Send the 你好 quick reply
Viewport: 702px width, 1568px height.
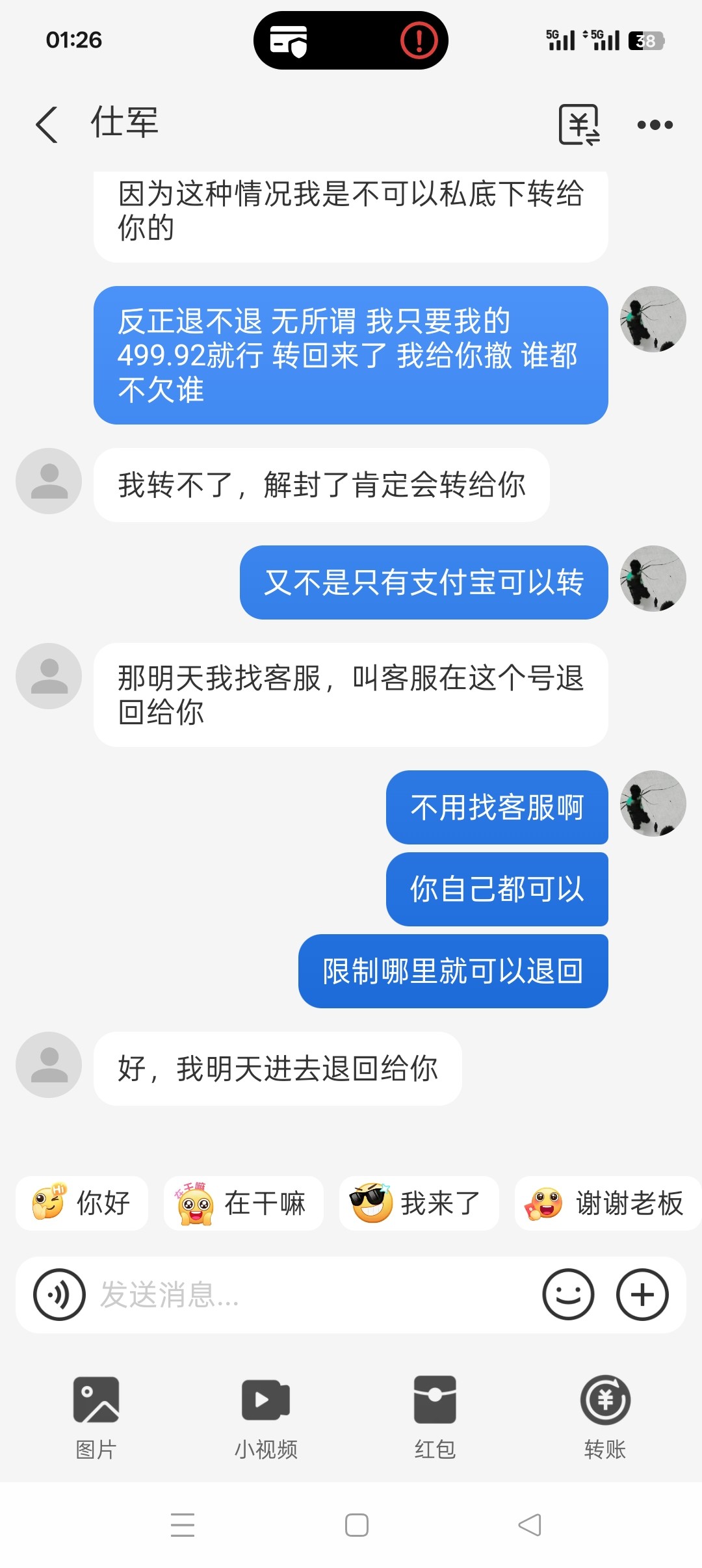(x=82, y=1203)
